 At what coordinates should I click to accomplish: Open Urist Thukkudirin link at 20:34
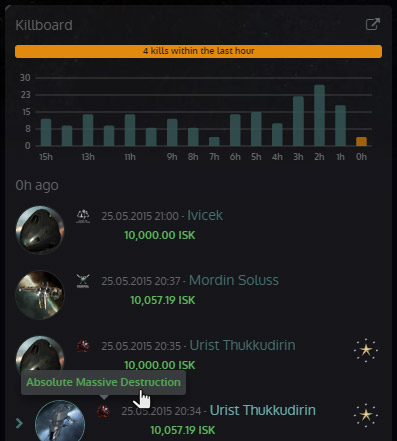coord(262,410)
